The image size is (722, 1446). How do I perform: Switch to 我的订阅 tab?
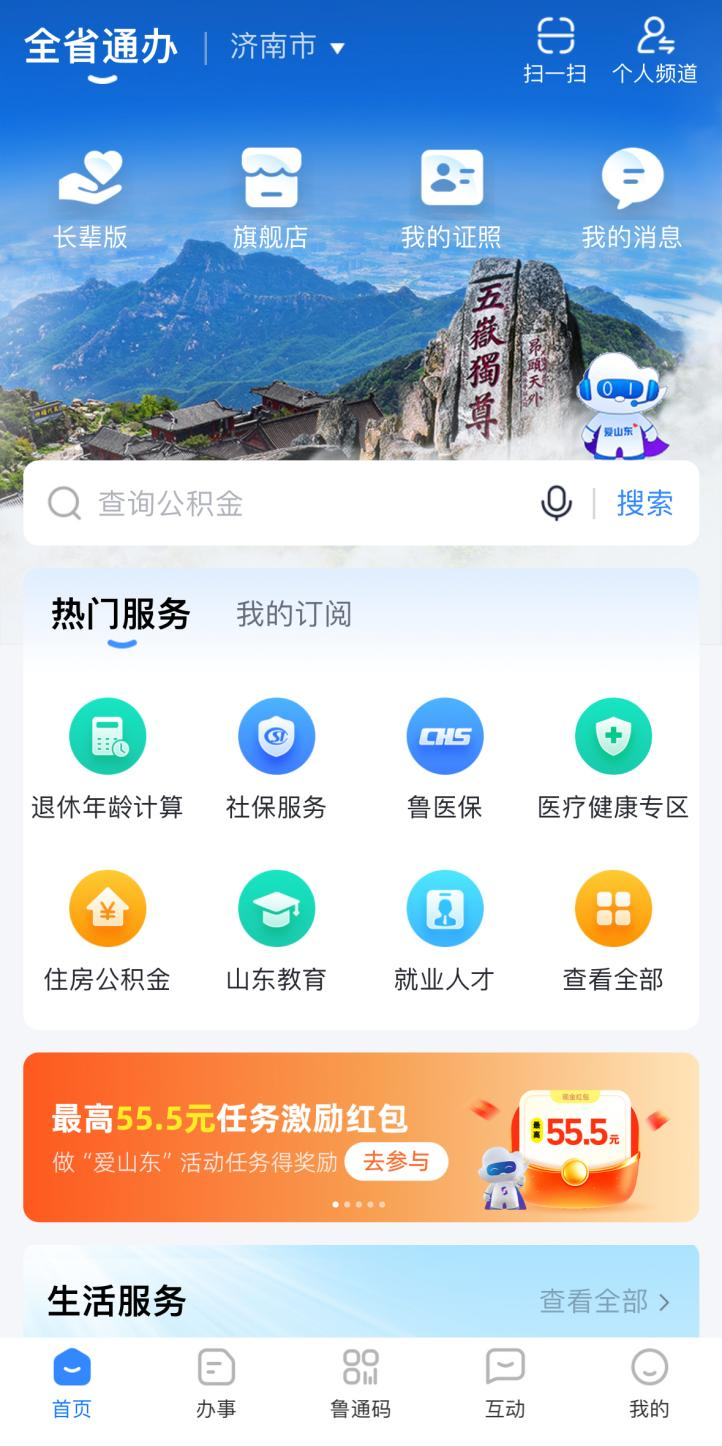pyautogui.click(x=294, y=614)
